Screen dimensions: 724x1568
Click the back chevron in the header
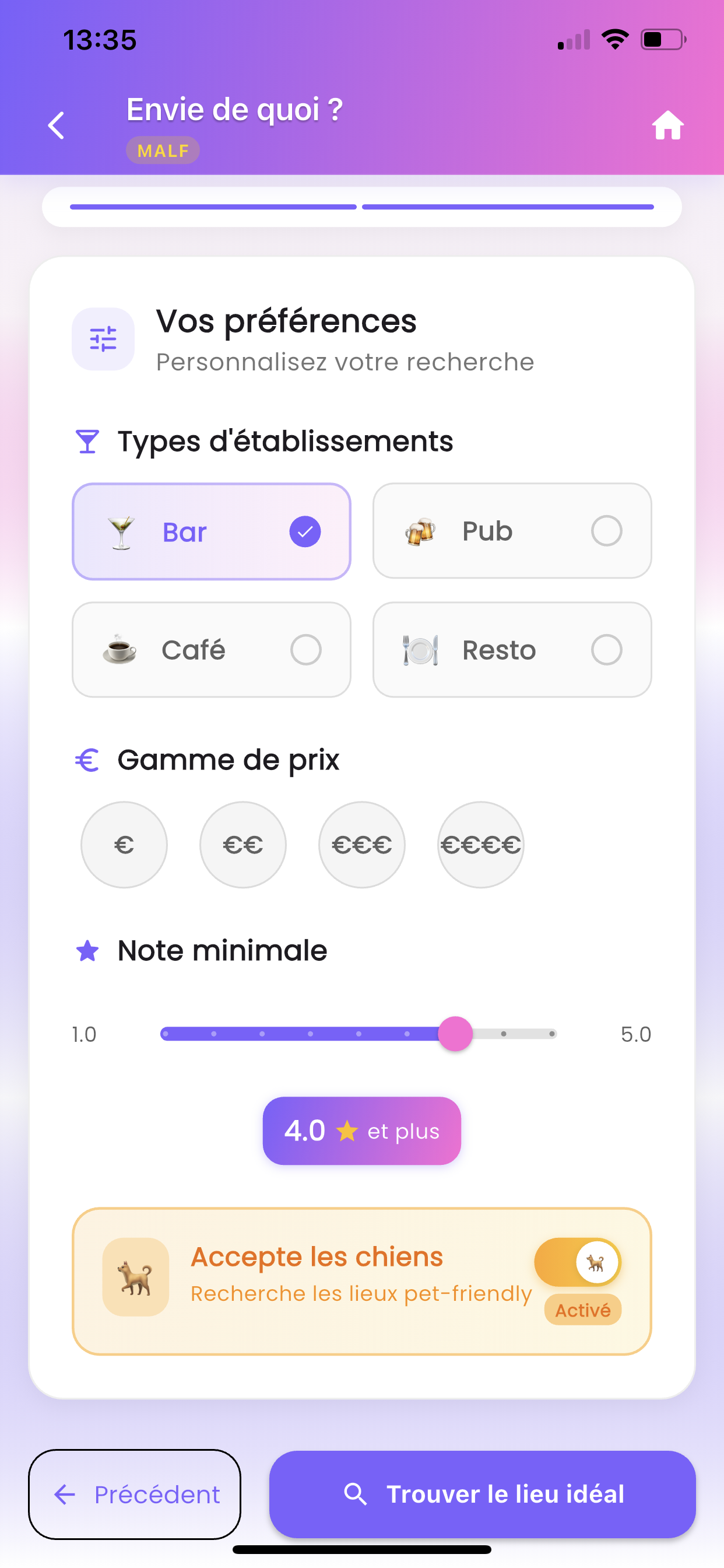(56, 125)
